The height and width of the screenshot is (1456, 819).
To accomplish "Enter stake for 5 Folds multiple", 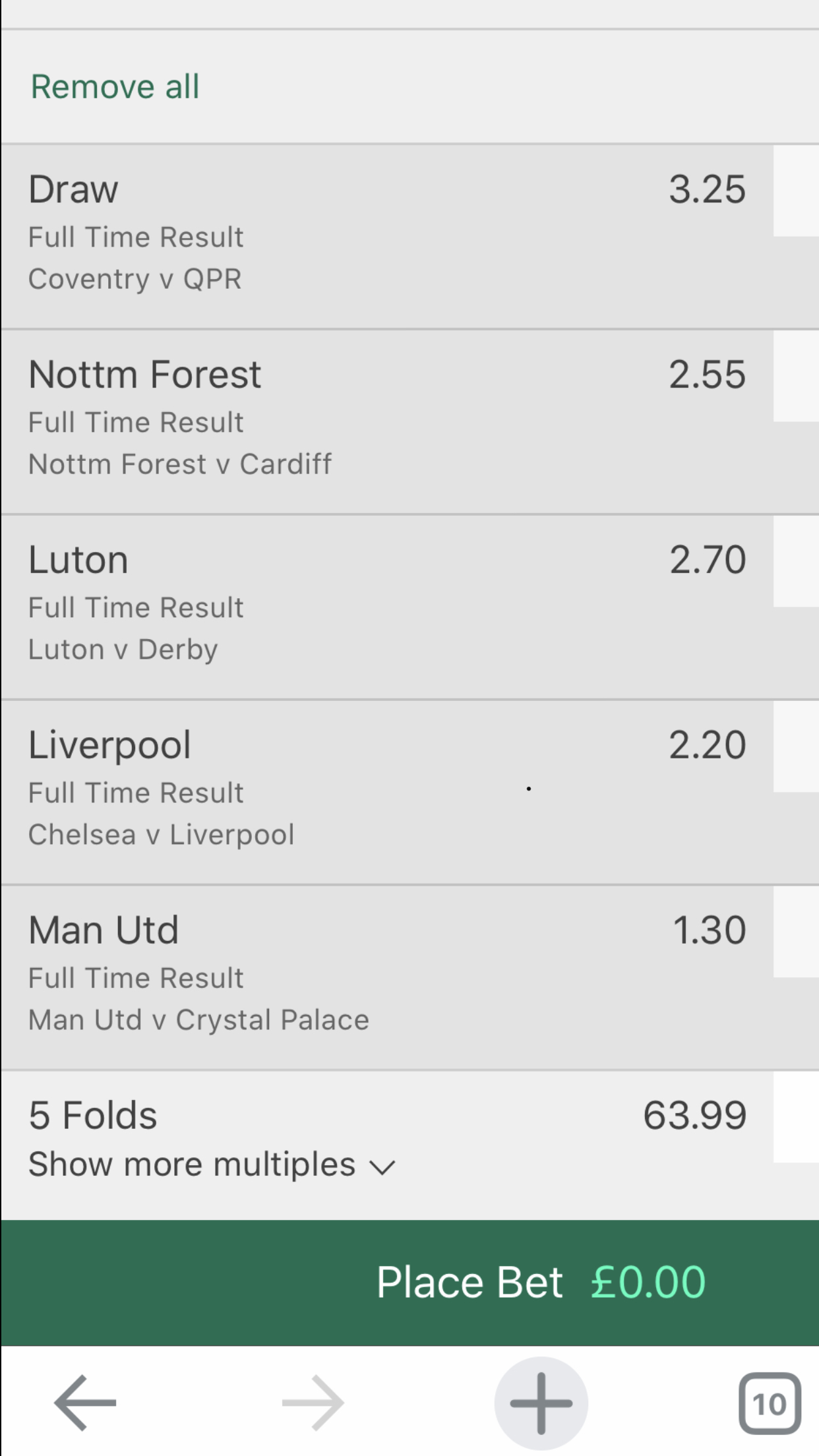I will click(796, 1117).
